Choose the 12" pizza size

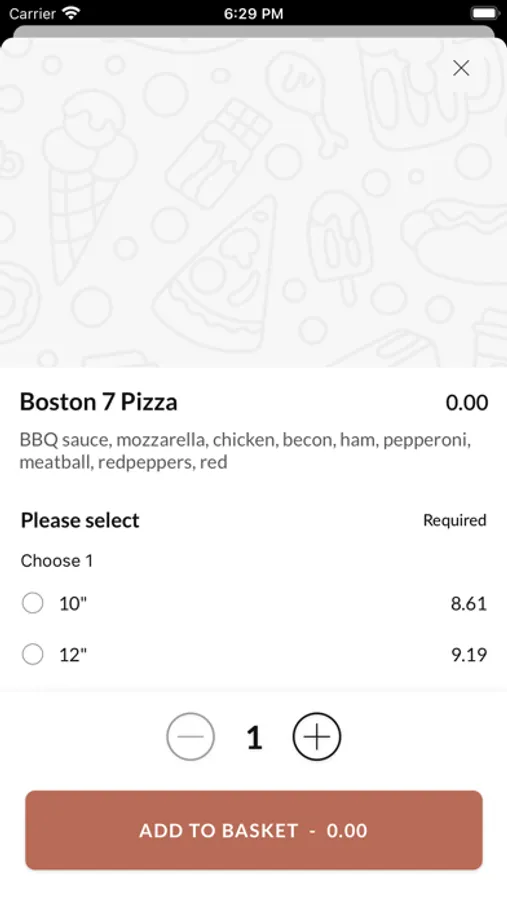(x=254, y=654)
